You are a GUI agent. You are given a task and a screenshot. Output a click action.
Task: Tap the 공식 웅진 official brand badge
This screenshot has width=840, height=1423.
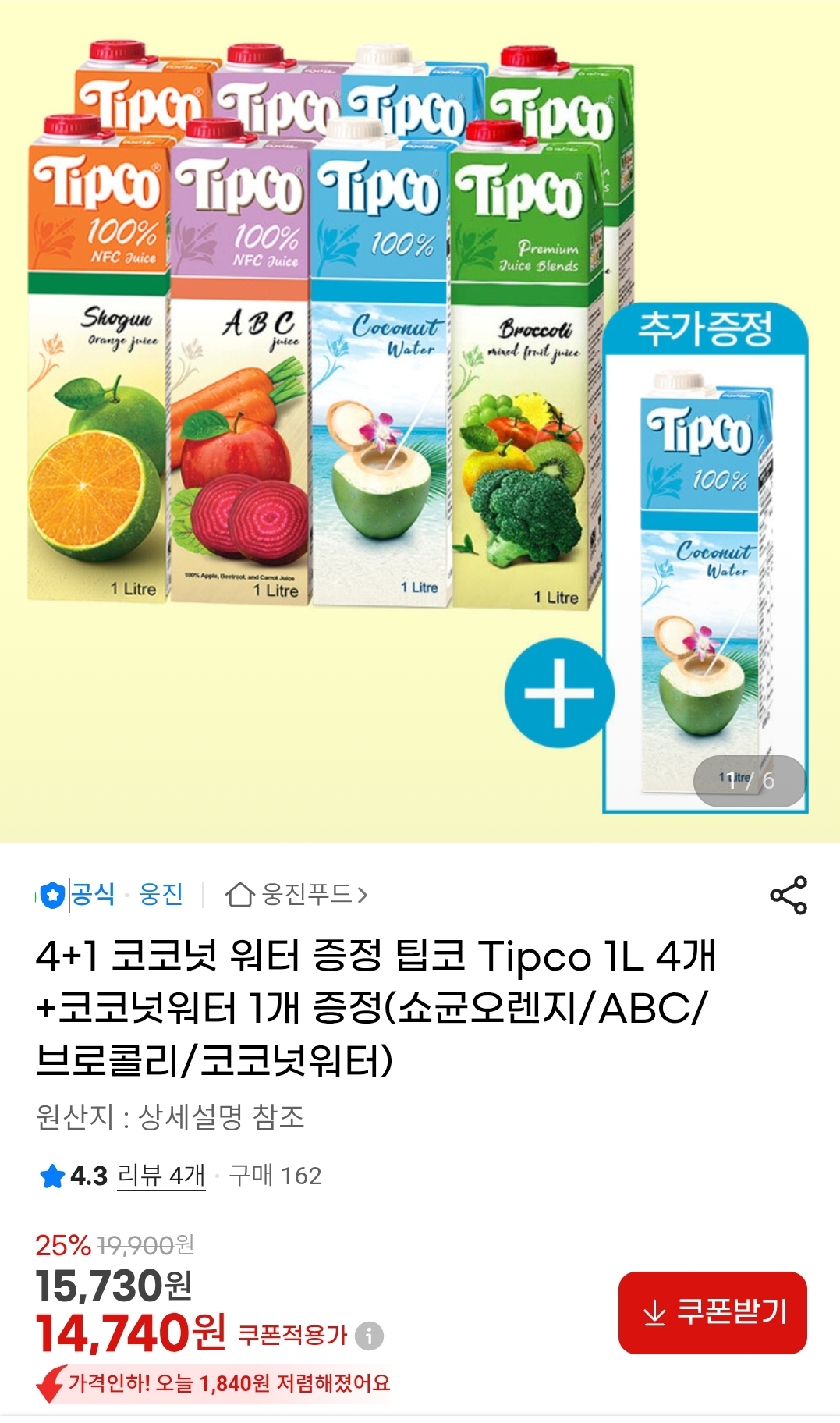110,894
